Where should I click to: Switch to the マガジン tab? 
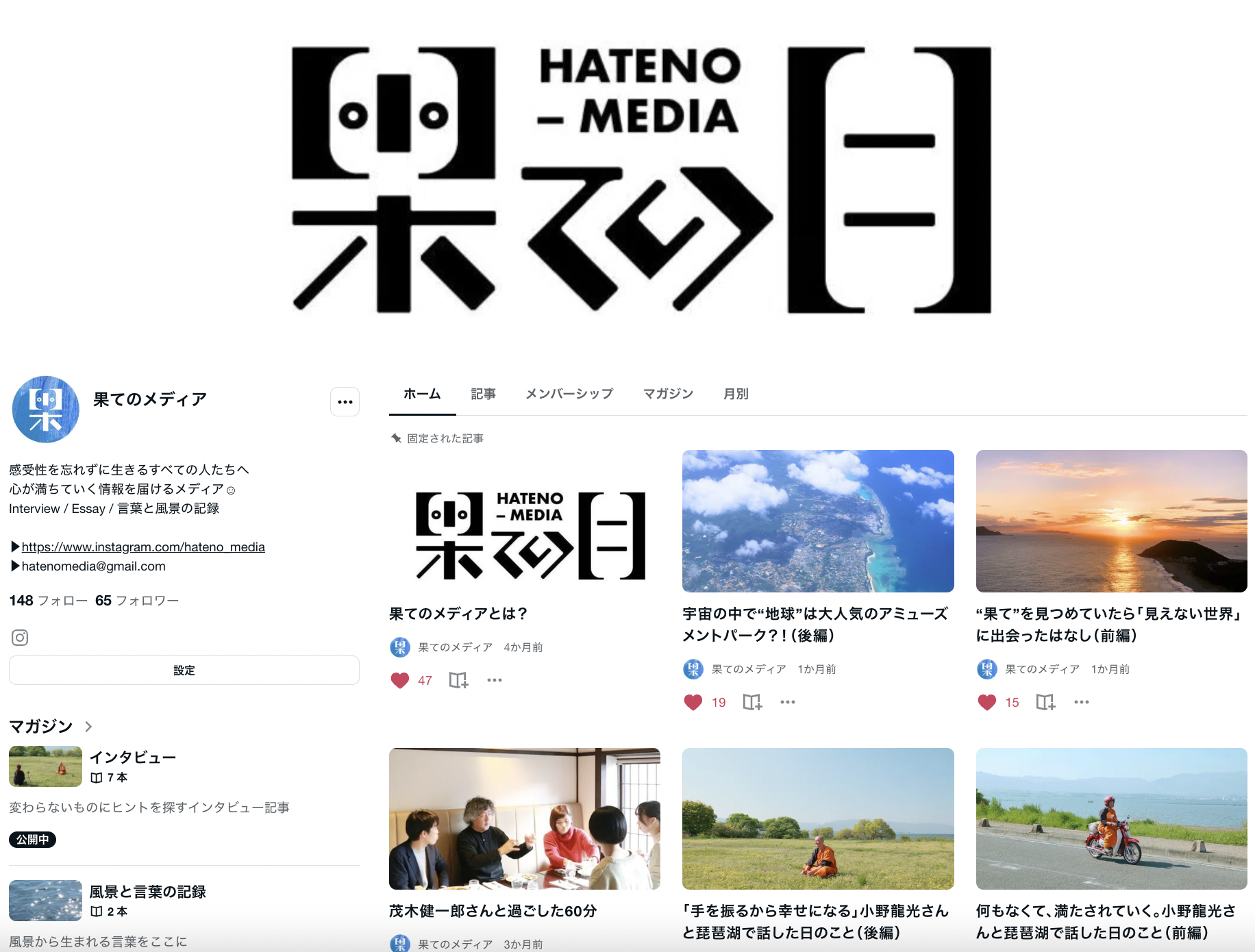668,394
